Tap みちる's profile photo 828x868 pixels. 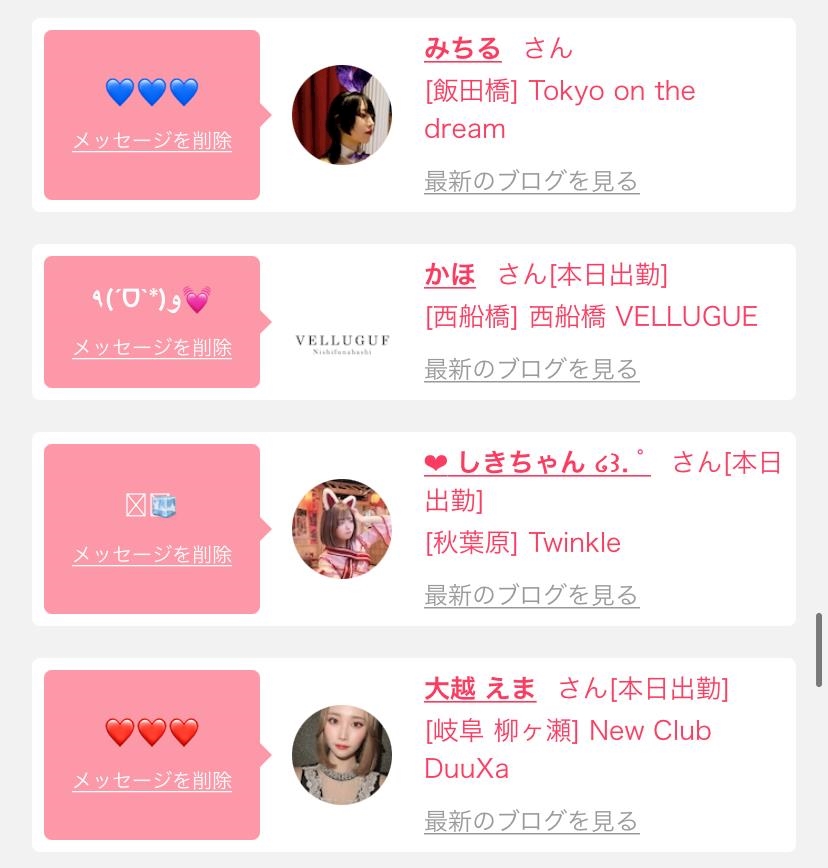tap(342, 115)
